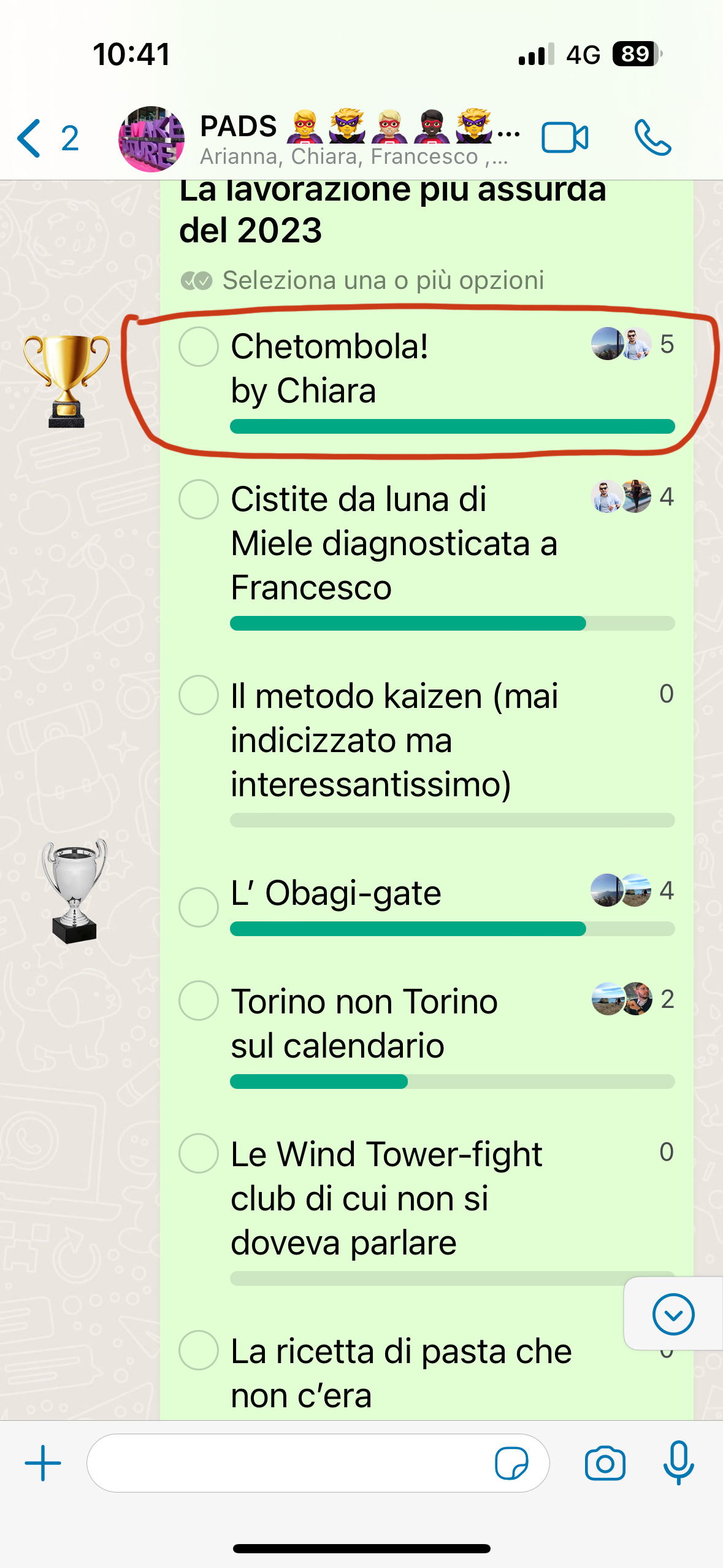Open the camera to take a photo
This screenshot has height=1568, width=723.
605,1463
